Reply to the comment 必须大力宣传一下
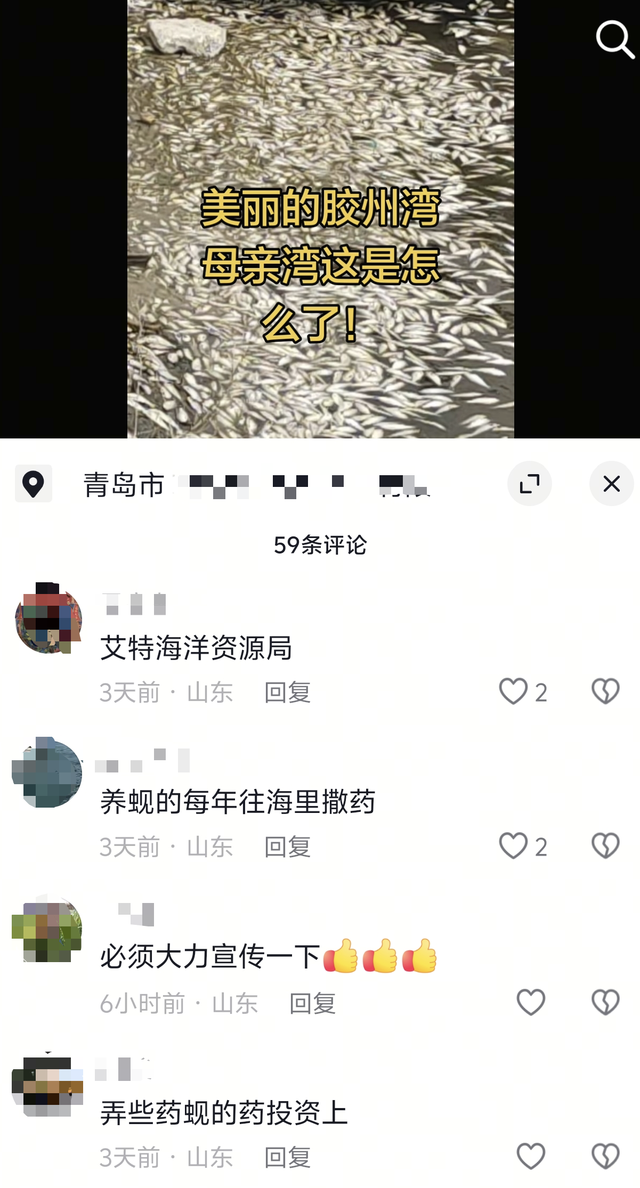This screenshot has width=640, height=1188. pos(312,1004)
